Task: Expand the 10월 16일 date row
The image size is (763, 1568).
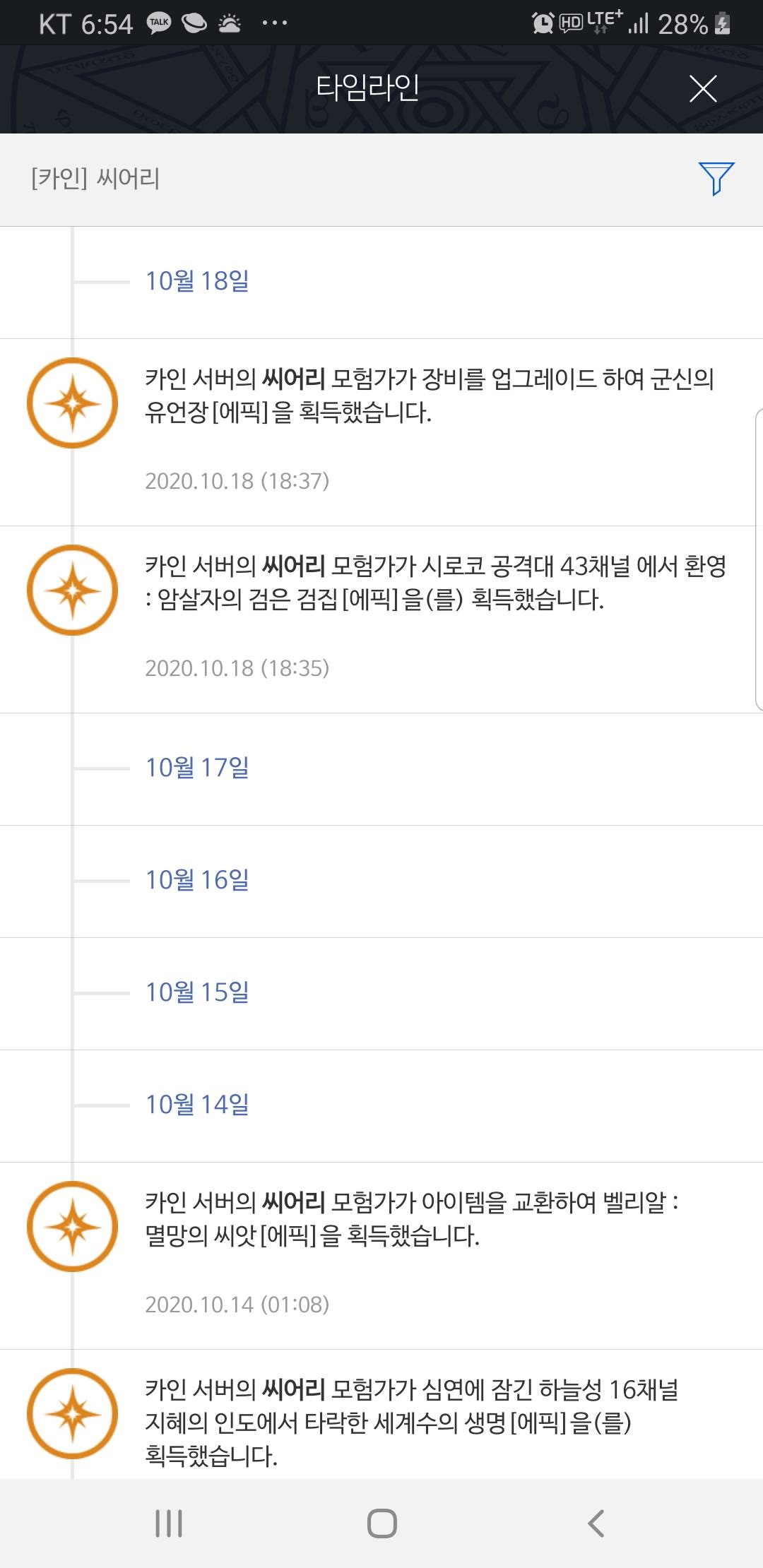Action: 381,881
